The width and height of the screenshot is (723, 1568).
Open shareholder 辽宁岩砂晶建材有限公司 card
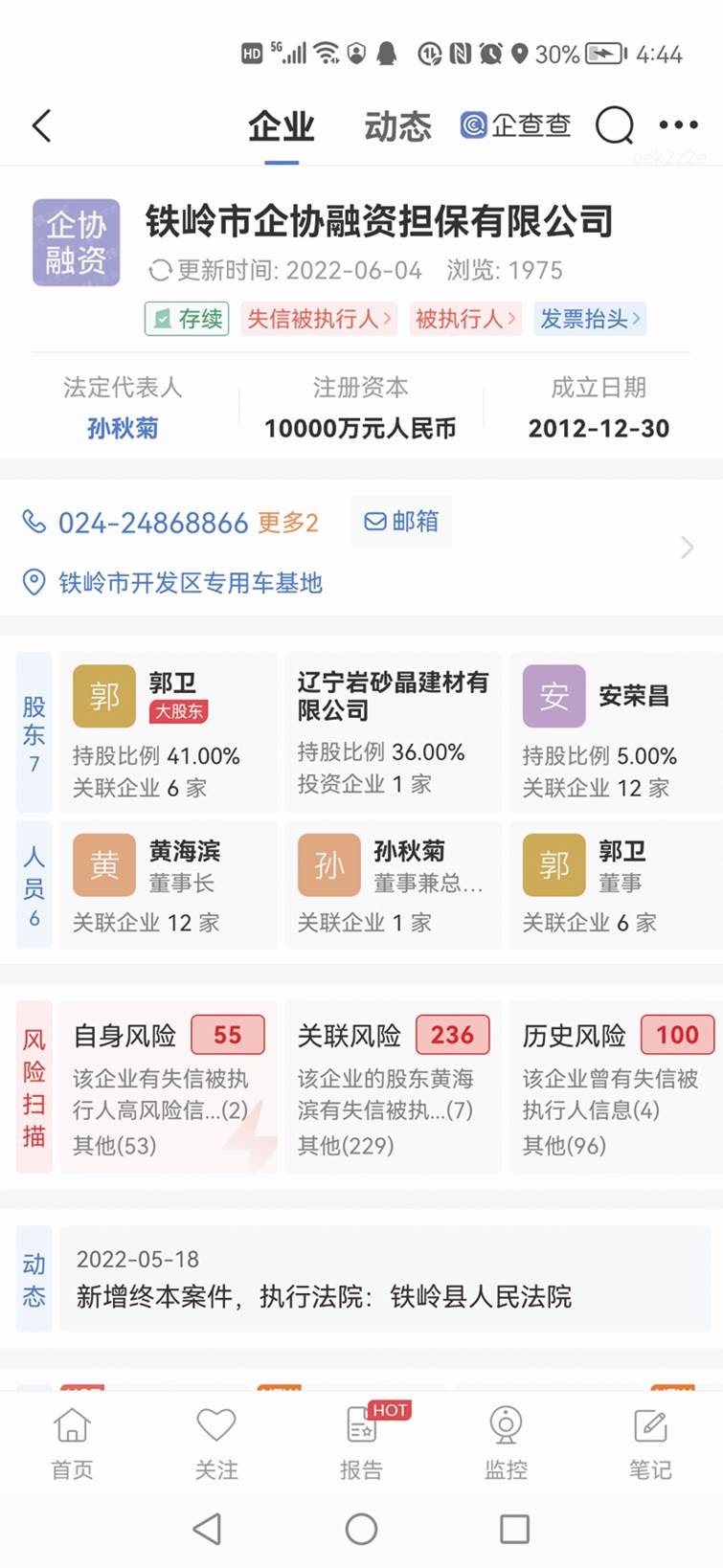[393, 733]
